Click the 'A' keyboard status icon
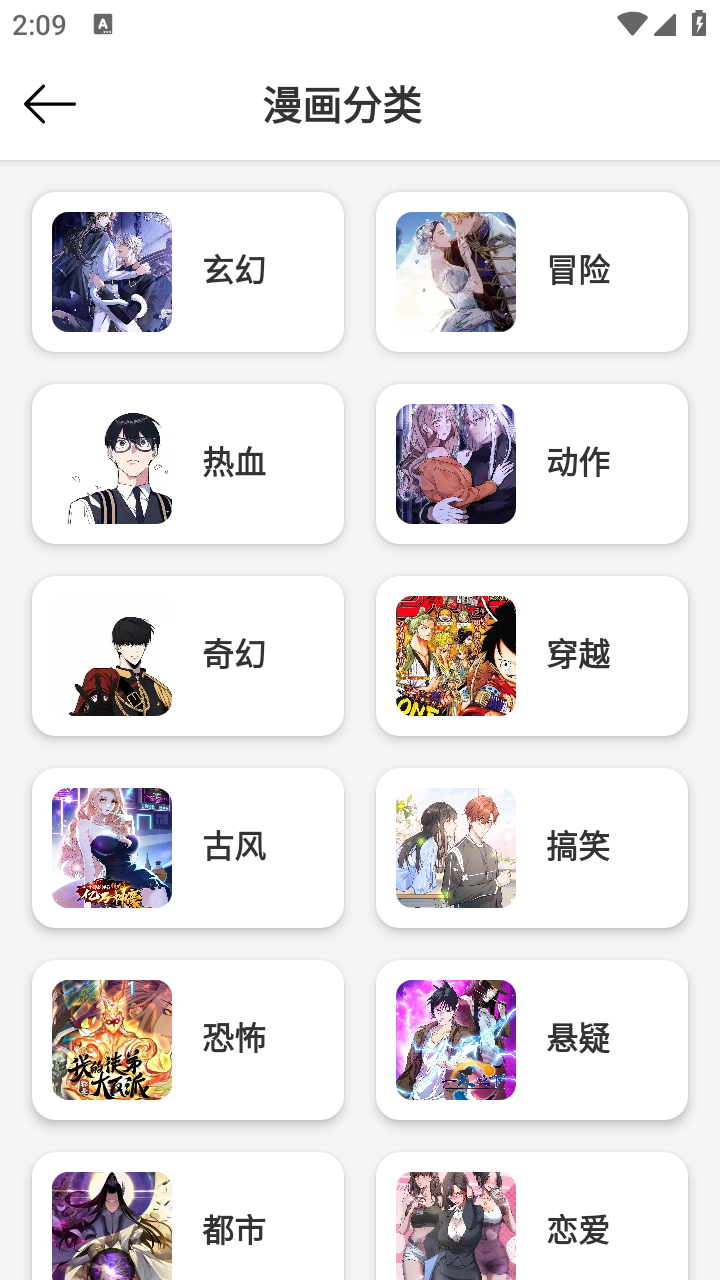The height and width of the screenshot is (1280, 720). click(x=103, y=22)
